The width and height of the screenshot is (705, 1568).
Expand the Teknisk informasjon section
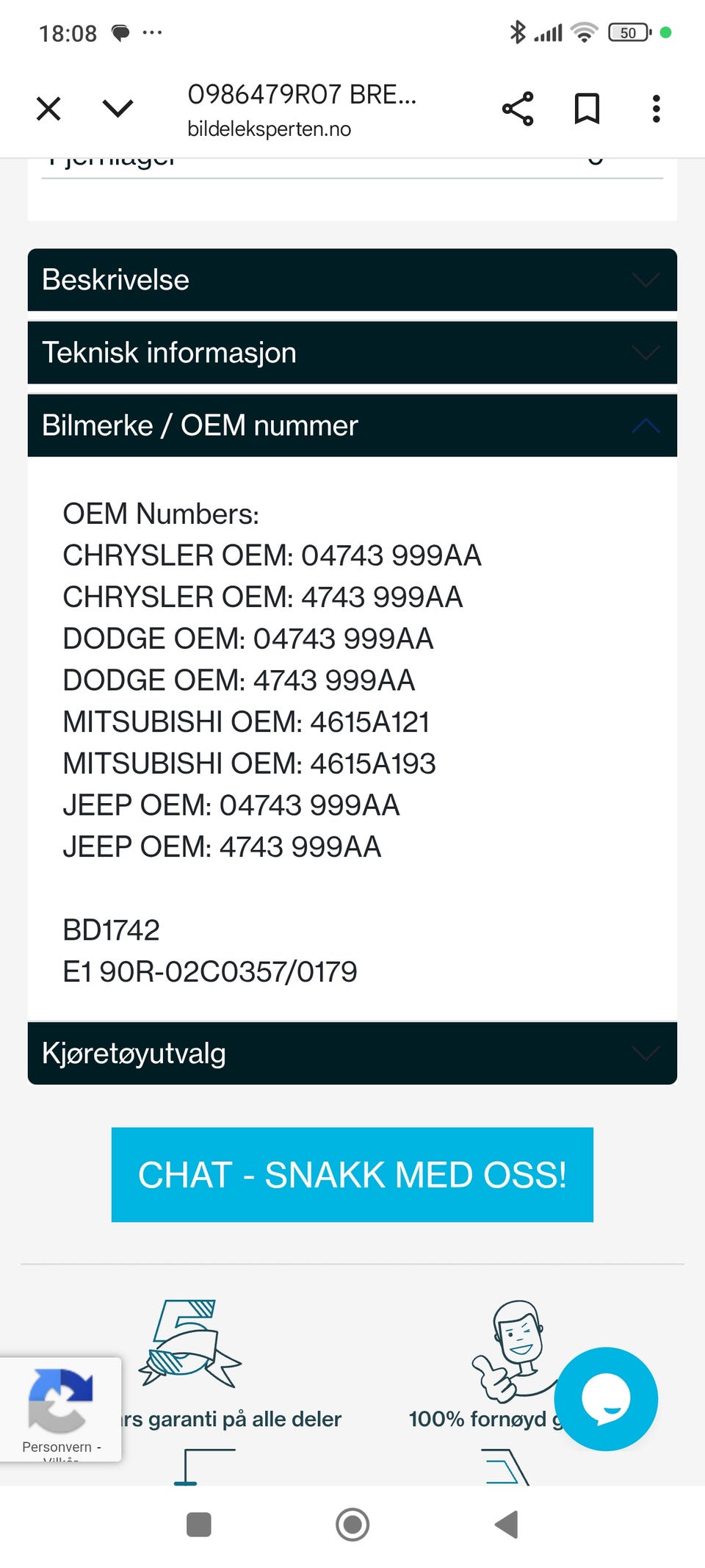tap(352, 353)
